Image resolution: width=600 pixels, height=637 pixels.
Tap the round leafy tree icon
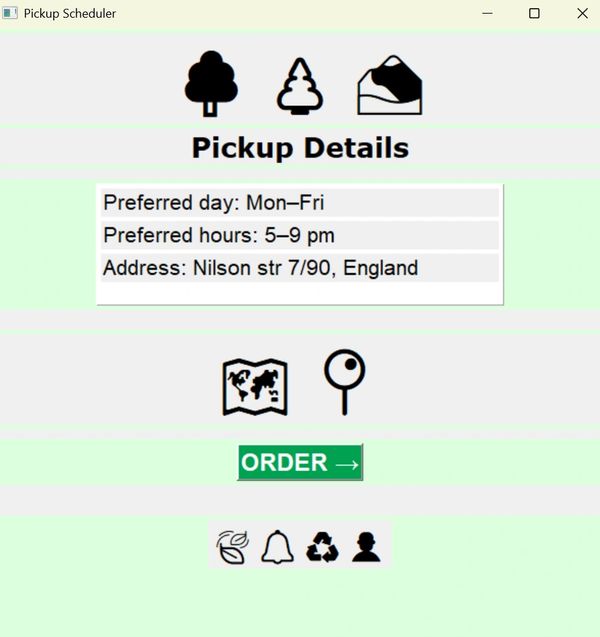211,85
